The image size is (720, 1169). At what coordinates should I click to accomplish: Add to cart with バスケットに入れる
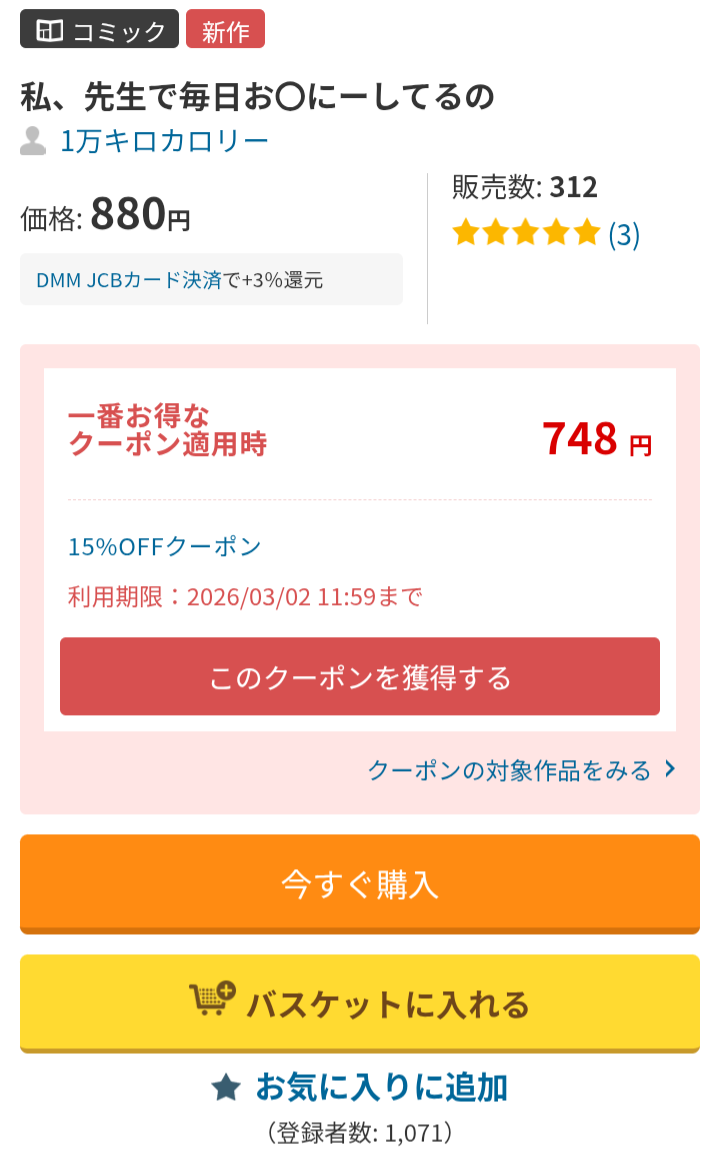[x=360, y=1003]
